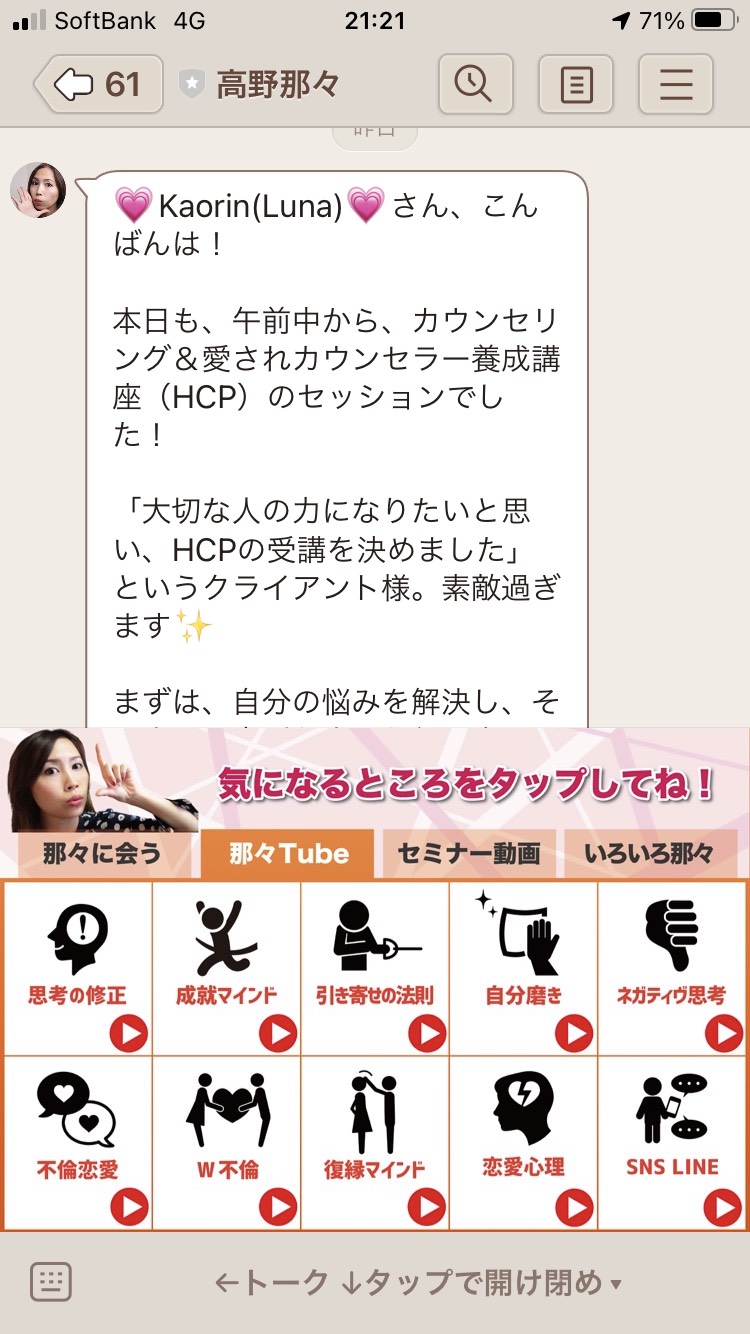
Task: Open the ネガティヴ思考 tile
Action: click(672, 968)
